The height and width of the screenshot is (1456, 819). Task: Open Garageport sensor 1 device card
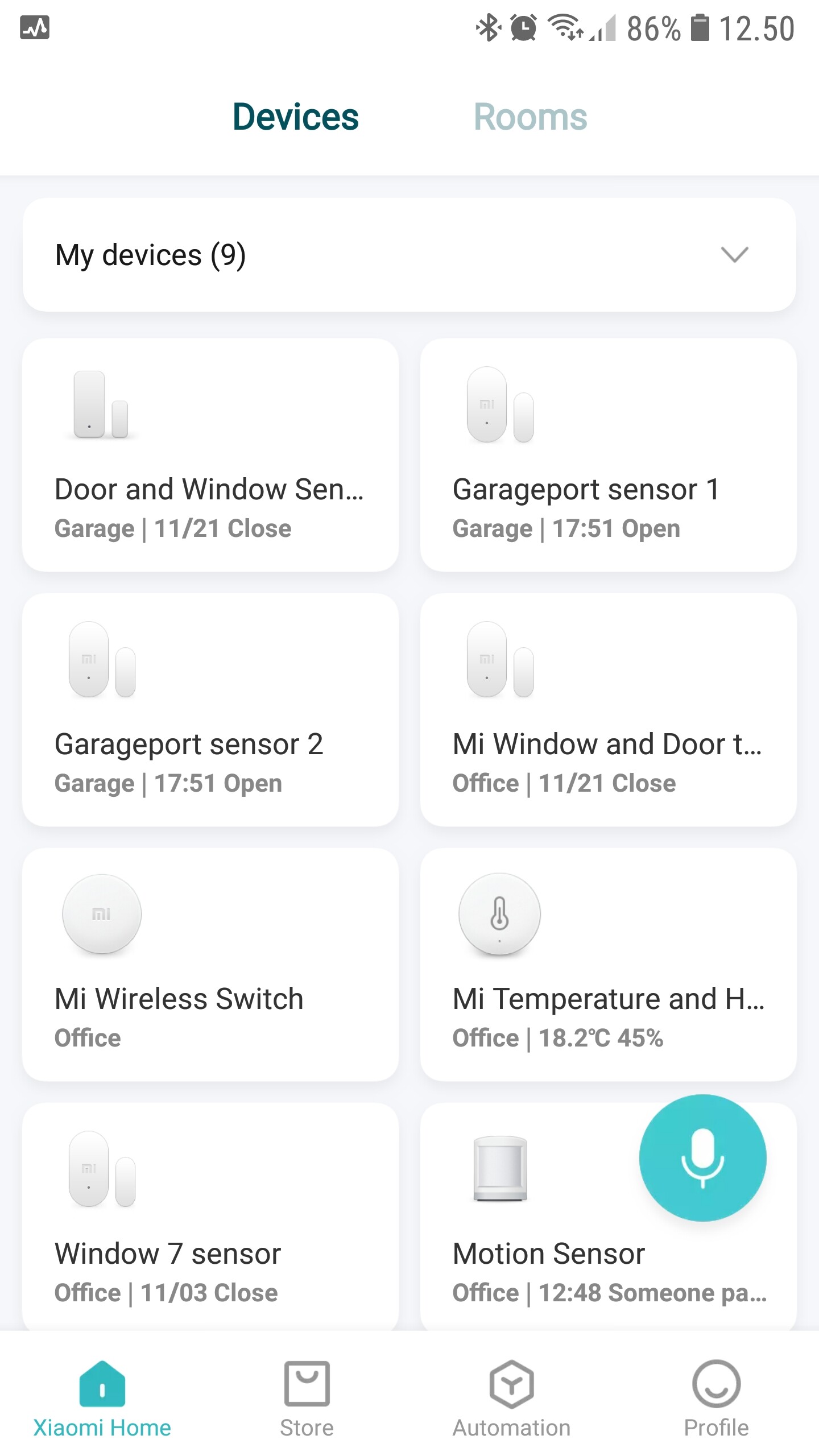point(608,455)
